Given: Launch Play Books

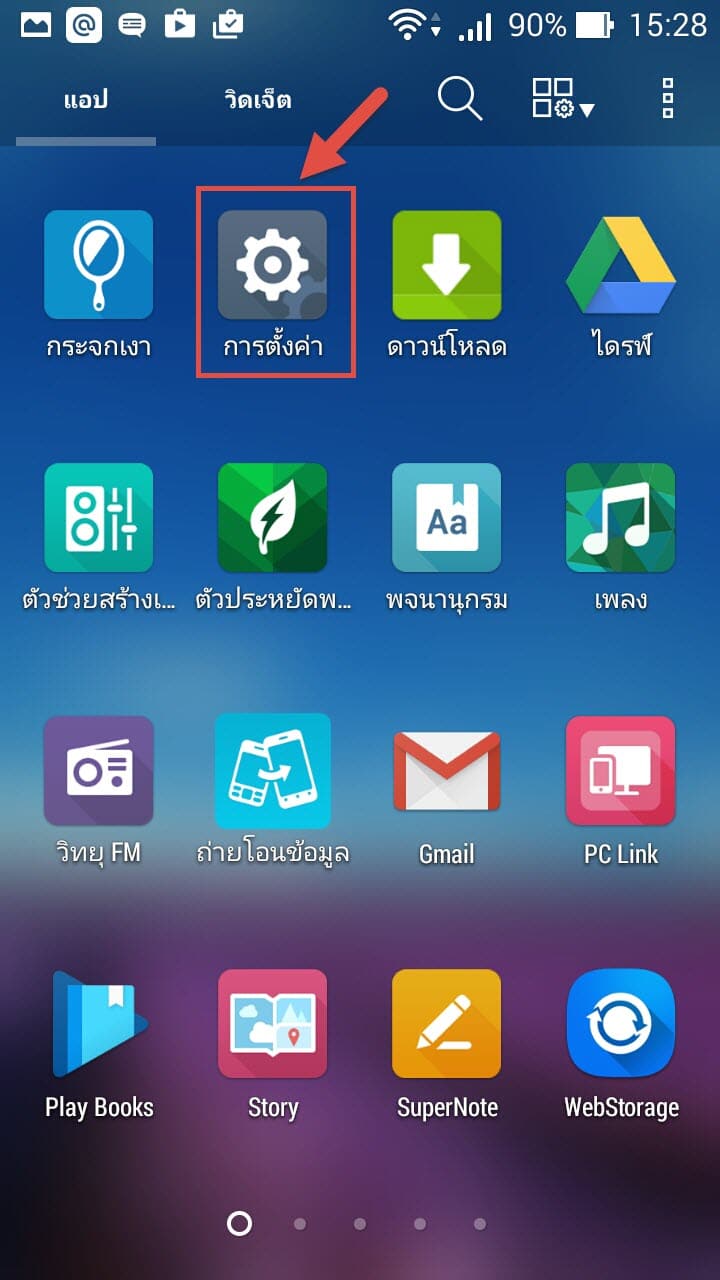Looking at the screenshot, I should click(98, 1023).
